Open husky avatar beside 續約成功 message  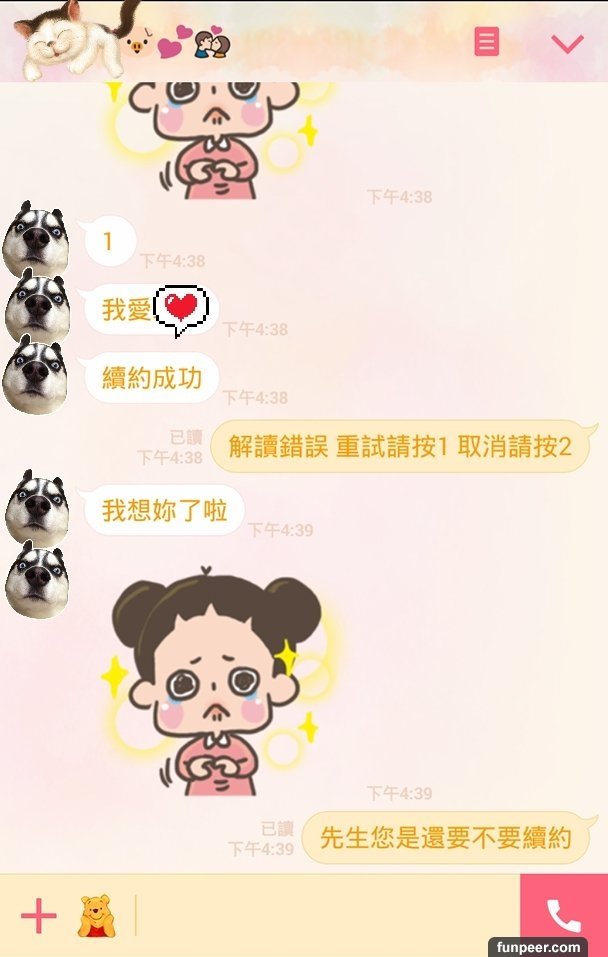pos(36,374)
